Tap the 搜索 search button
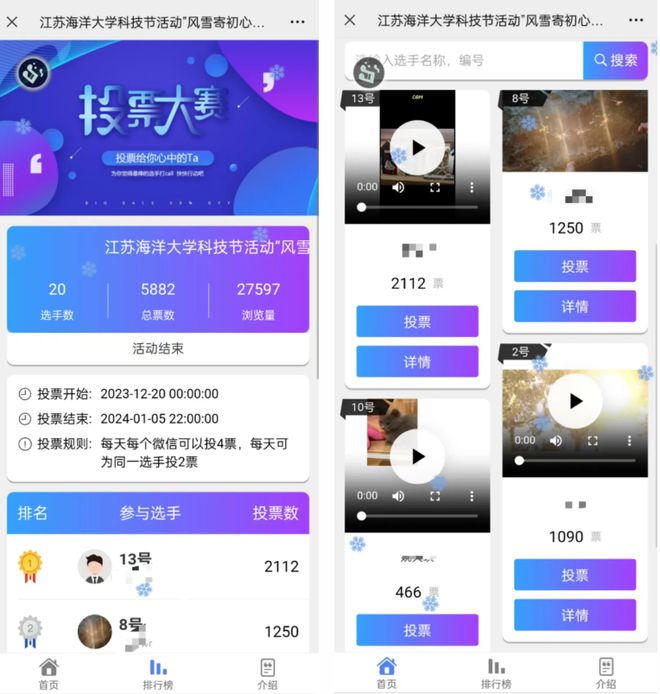Image resolution: width=660 pixels, height=694 pixels. (615, 60)
